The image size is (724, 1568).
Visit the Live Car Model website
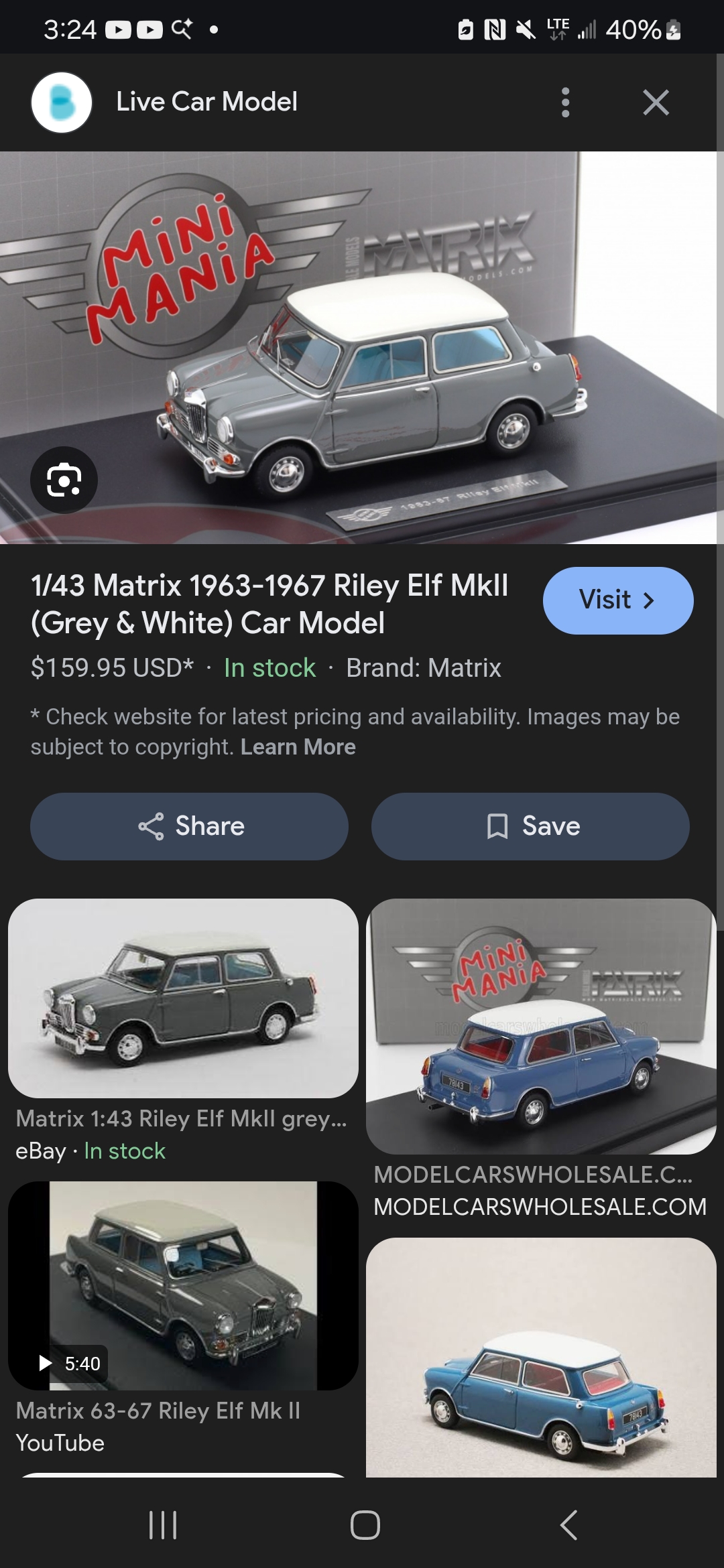[617, 600]
